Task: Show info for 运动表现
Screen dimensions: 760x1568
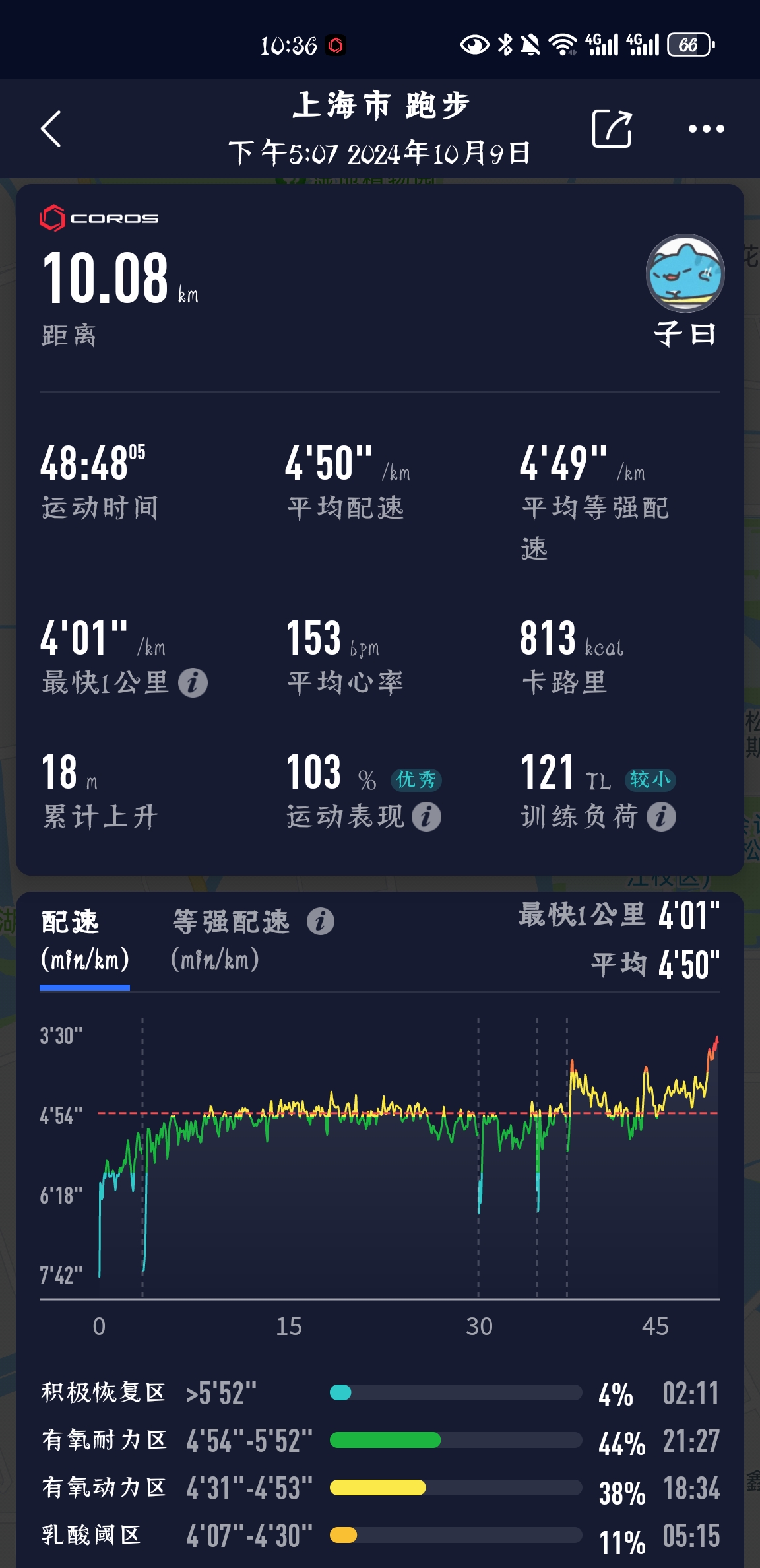Action: tap(426, 817)
